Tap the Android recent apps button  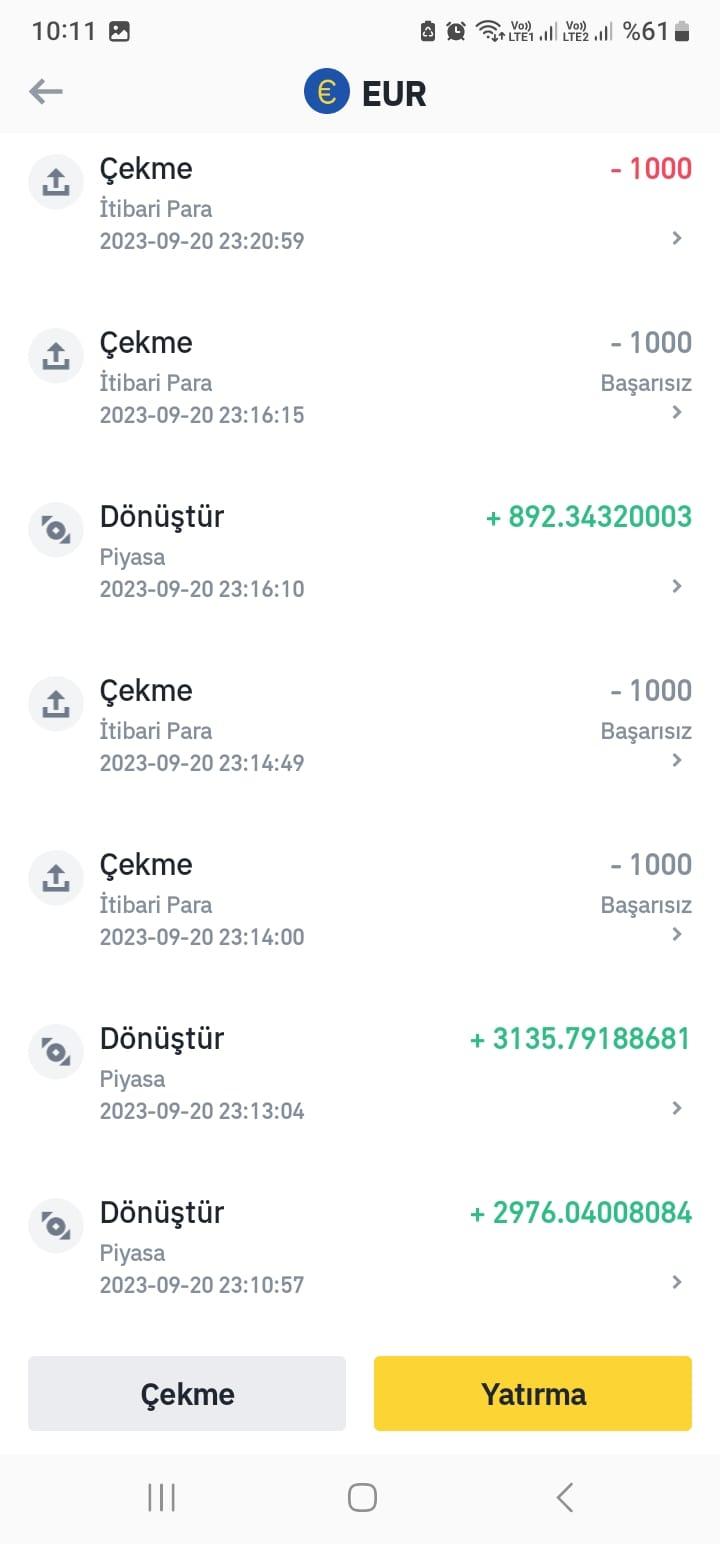[x=160, y=1497]
